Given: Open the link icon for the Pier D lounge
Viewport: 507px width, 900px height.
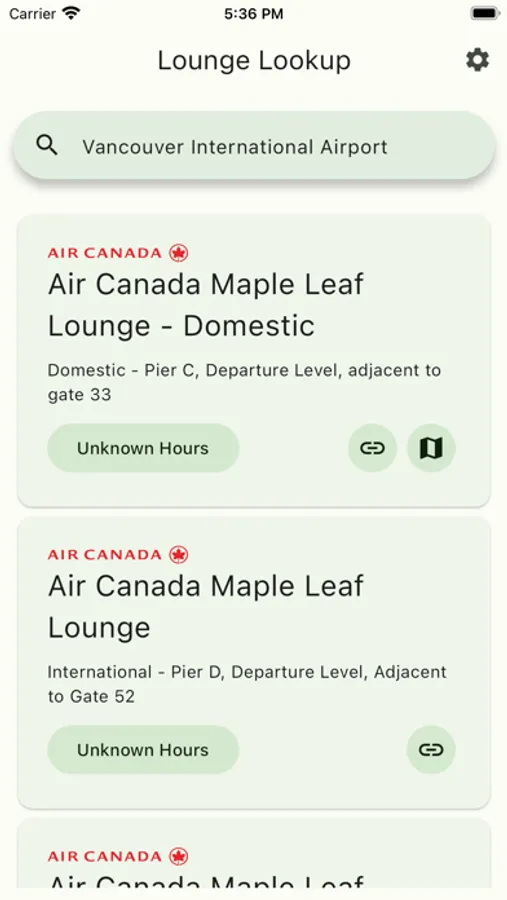Looking at the screenshot, I should [431, 750].
